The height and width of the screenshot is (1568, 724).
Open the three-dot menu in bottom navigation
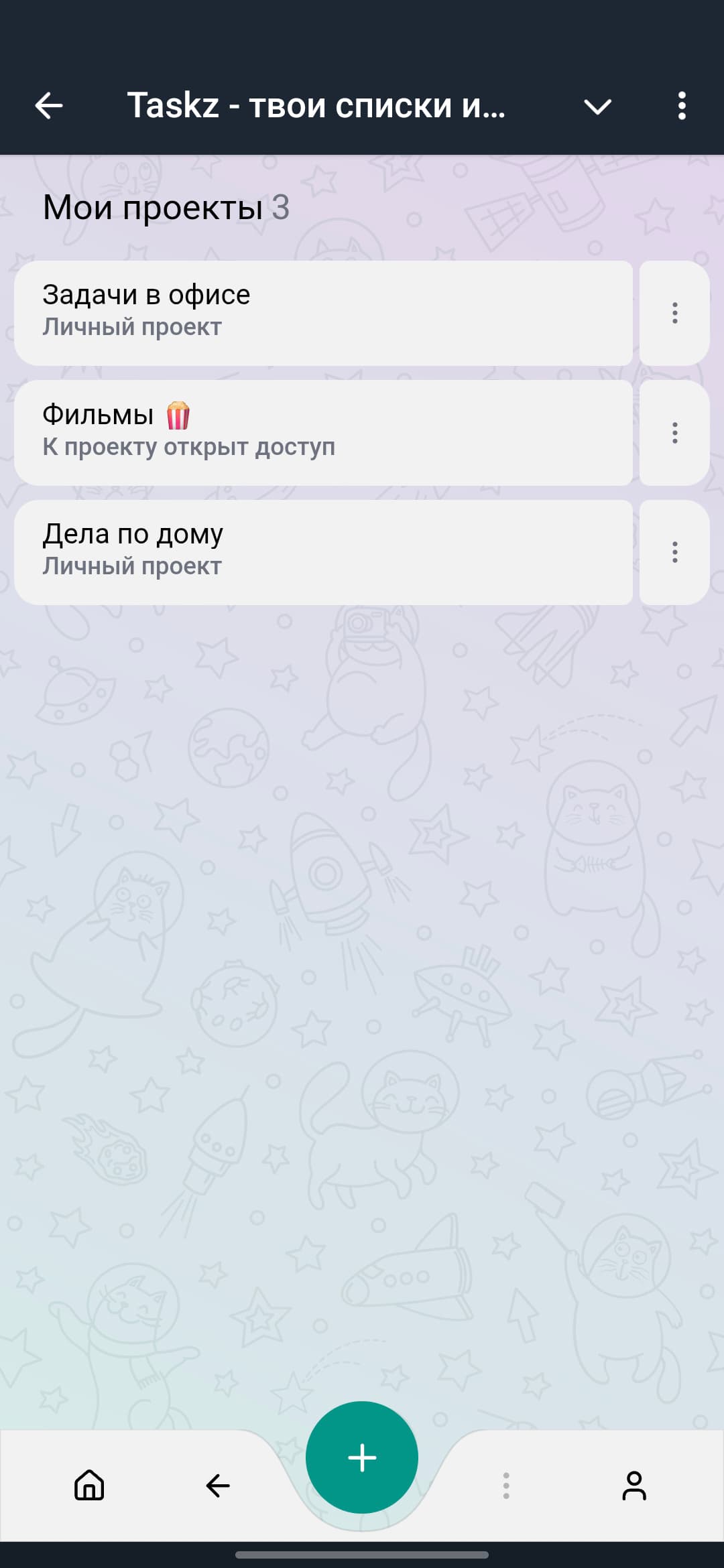[507, 1485]
